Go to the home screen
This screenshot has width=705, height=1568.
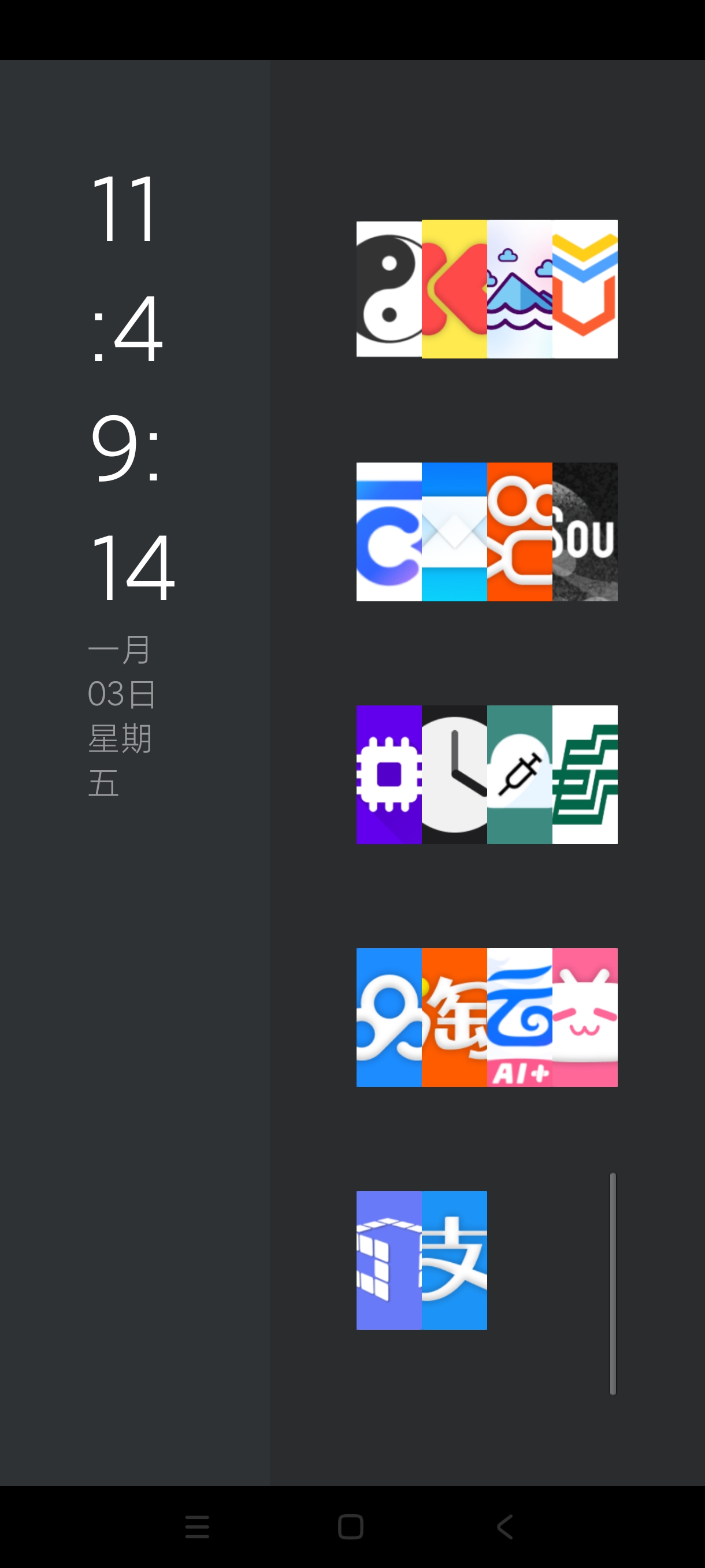pyautogui.click(x=350, y=1526)
